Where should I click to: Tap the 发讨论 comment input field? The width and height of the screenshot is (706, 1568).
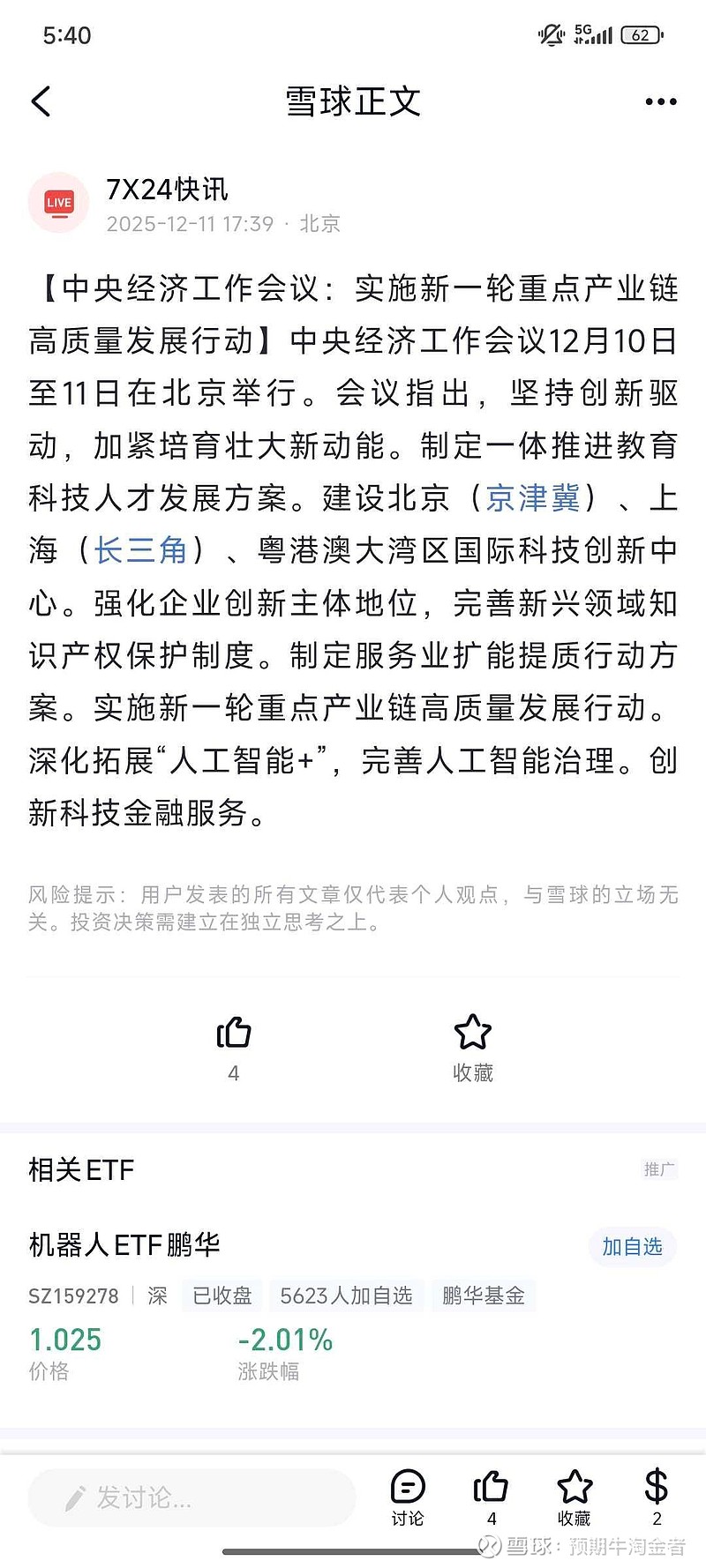190,1497
